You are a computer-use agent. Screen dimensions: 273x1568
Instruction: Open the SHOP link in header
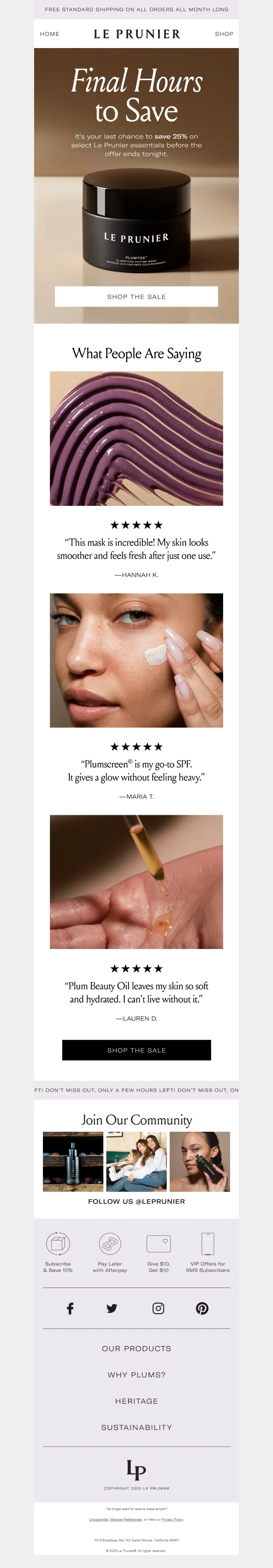(x=224, y=34)
